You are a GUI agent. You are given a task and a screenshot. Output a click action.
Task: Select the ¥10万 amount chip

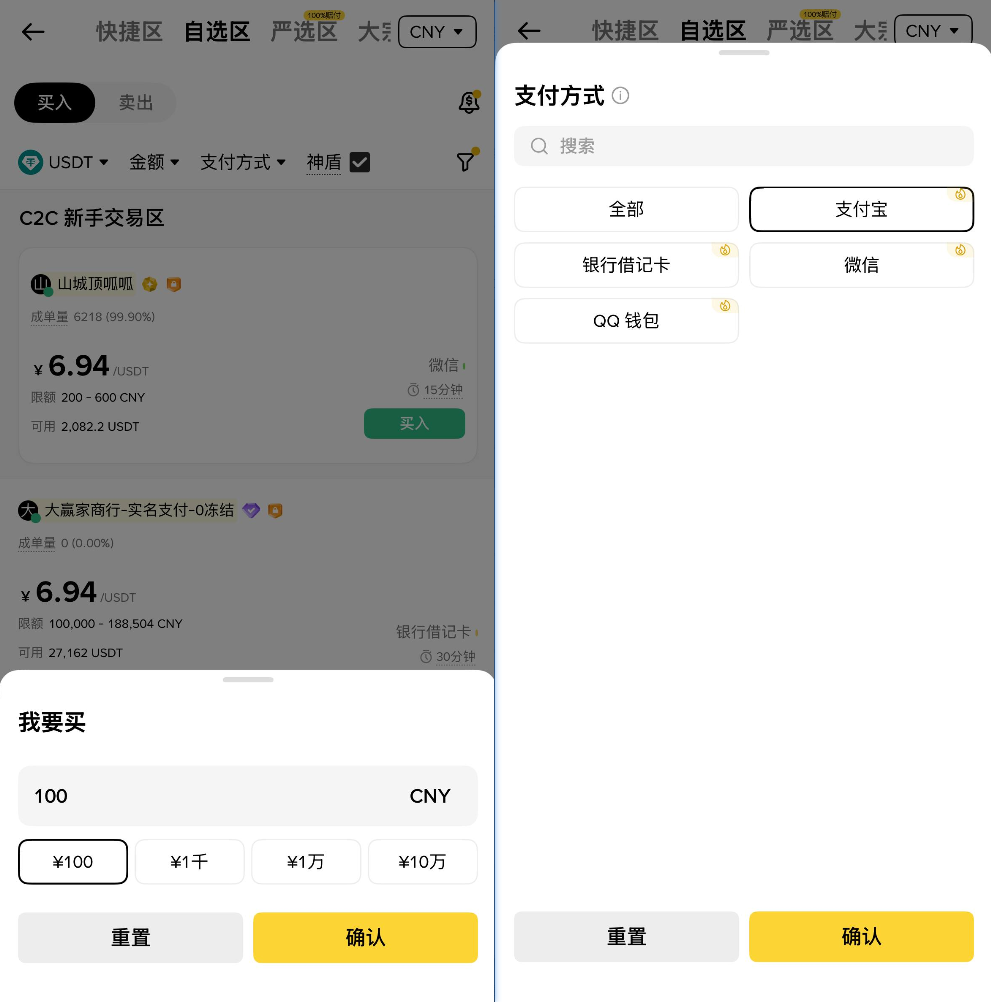422,862
